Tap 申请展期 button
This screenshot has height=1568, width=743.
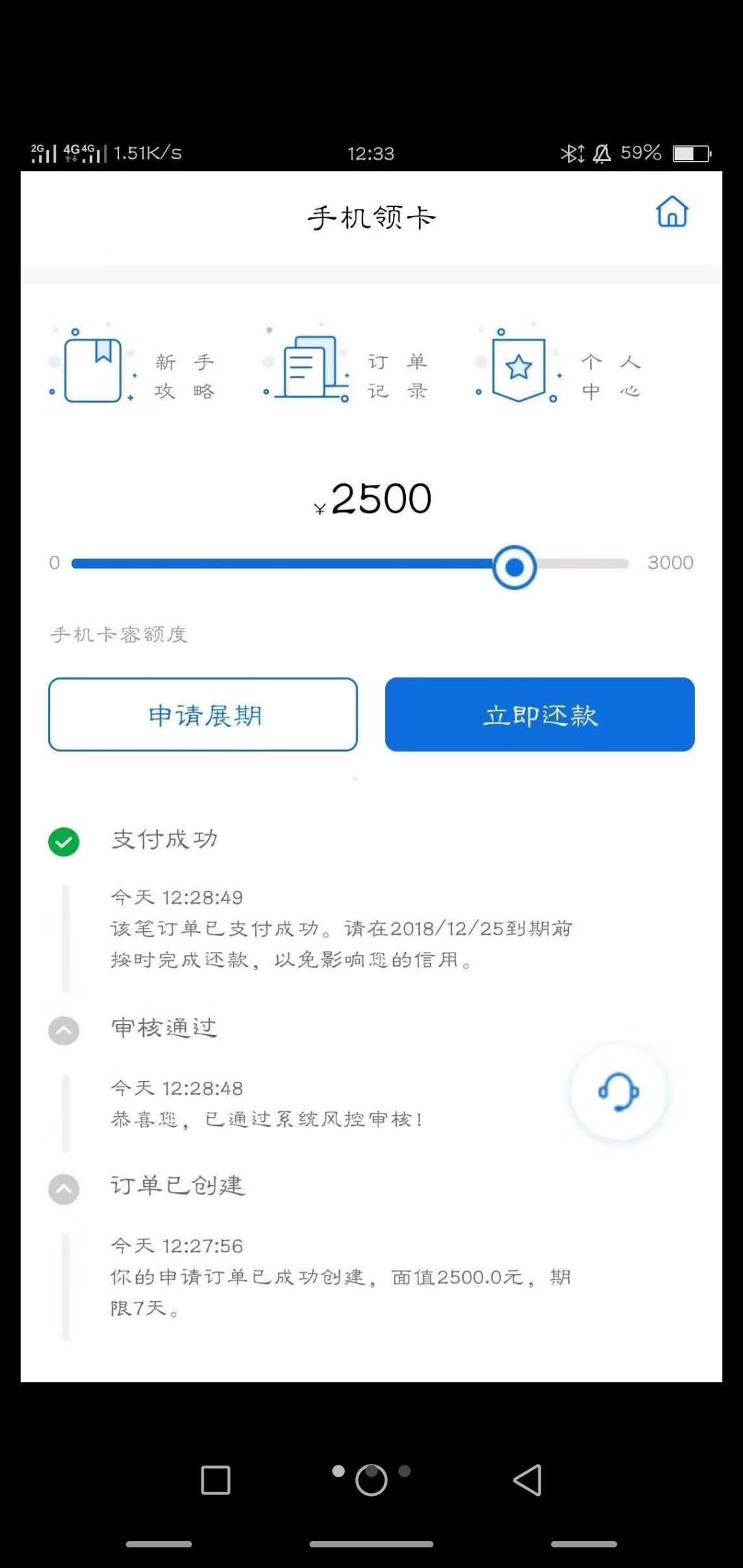click(x=203, y=715)
